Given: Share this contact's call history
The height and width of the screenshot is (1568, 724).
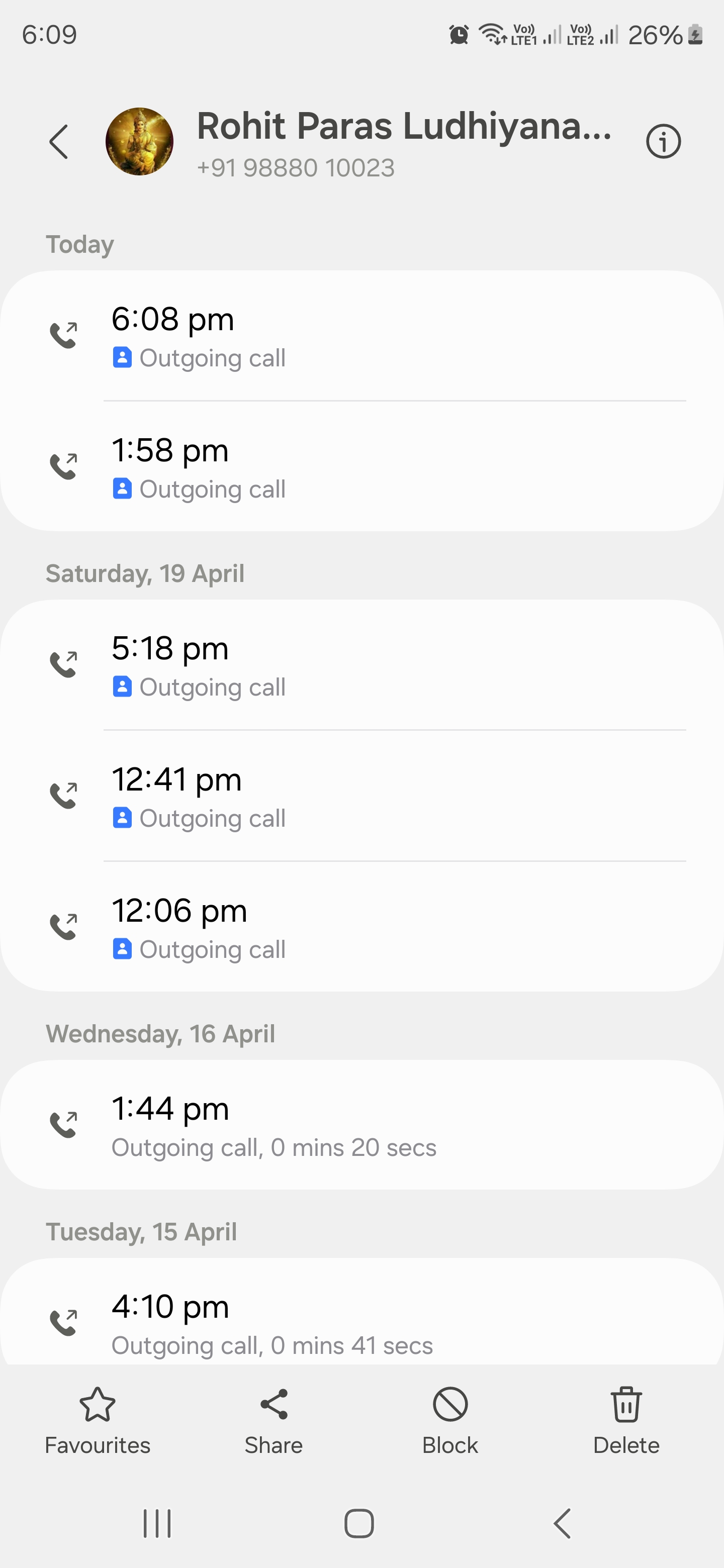Looking at the screenshot, I should 274,1421.
